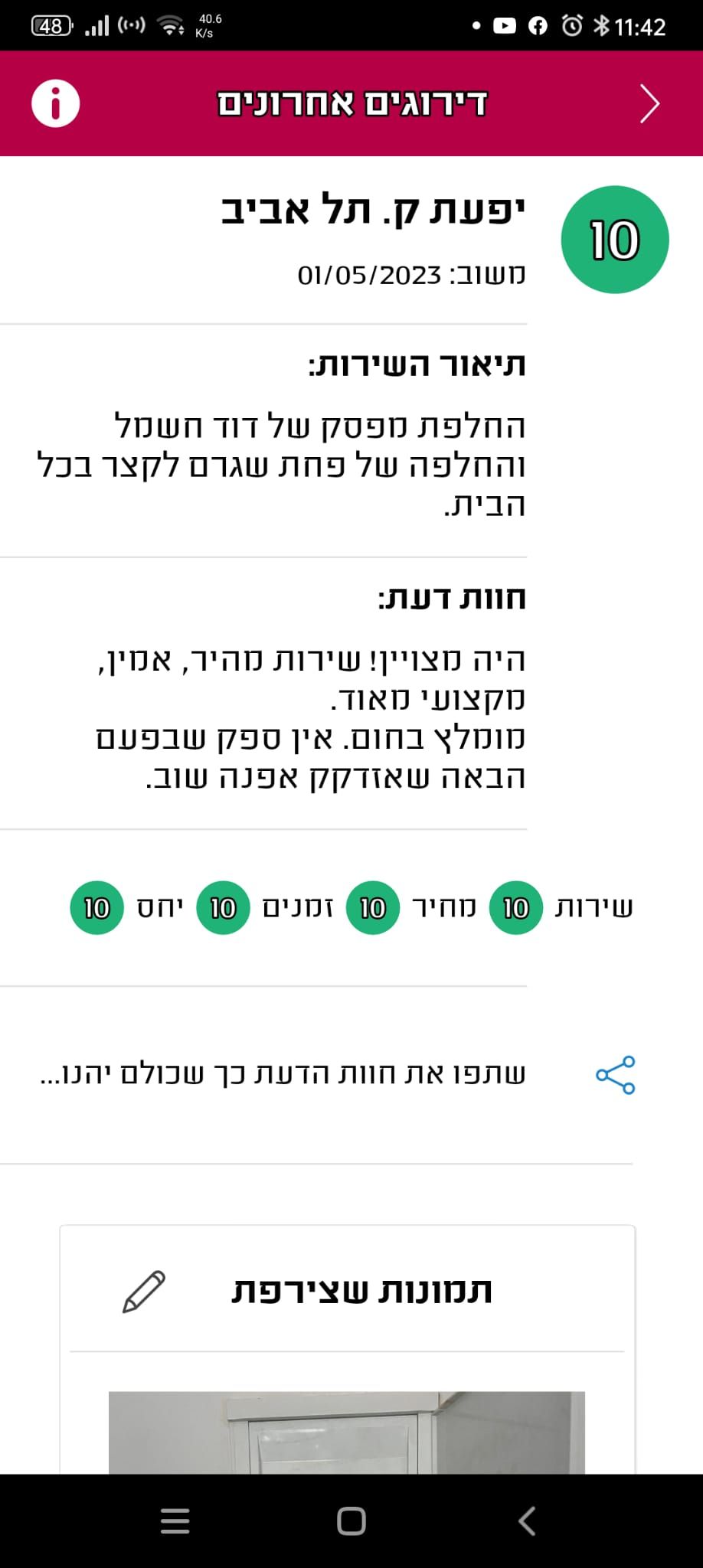
Task: Share this review via the share icon
Action: point(616,1075)
